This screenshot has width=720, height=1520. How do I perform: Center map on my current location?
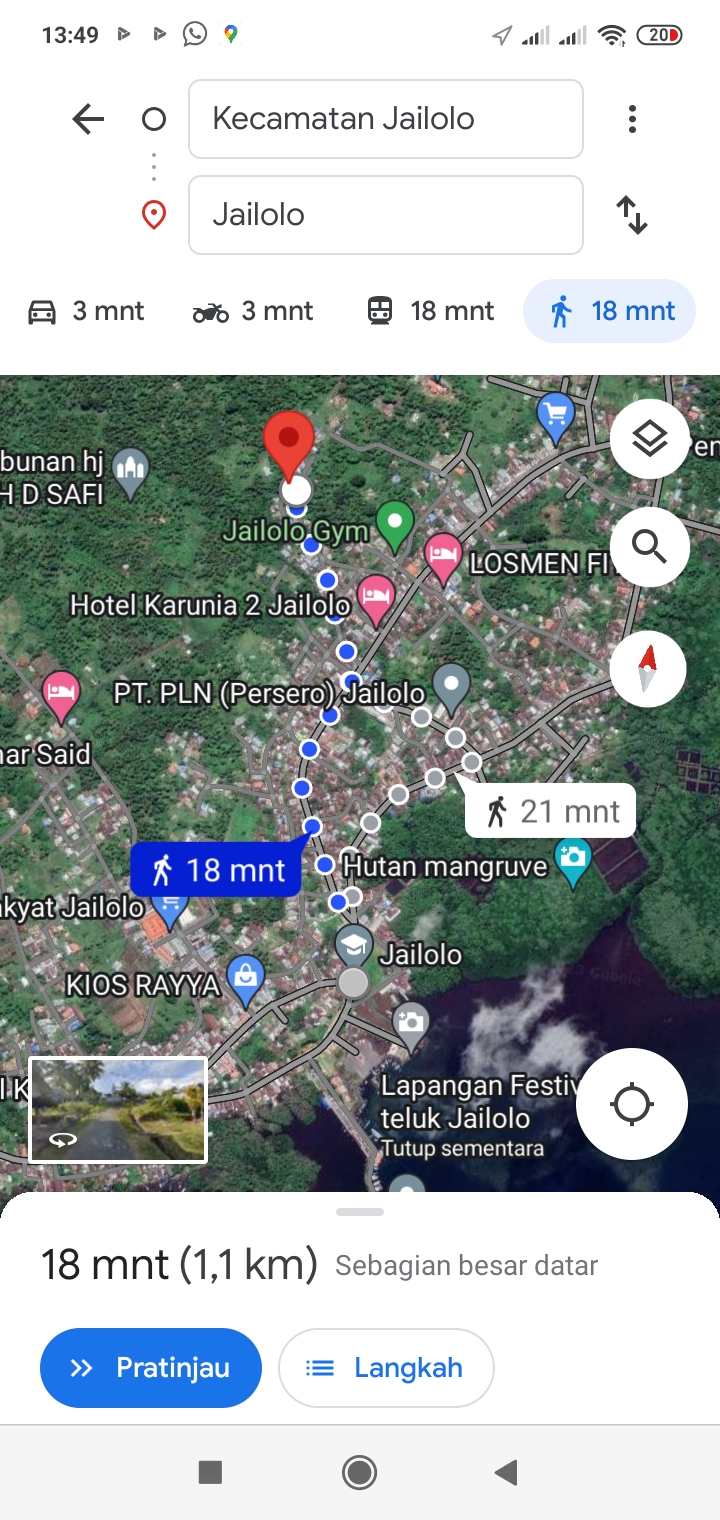click(632, 1104)
